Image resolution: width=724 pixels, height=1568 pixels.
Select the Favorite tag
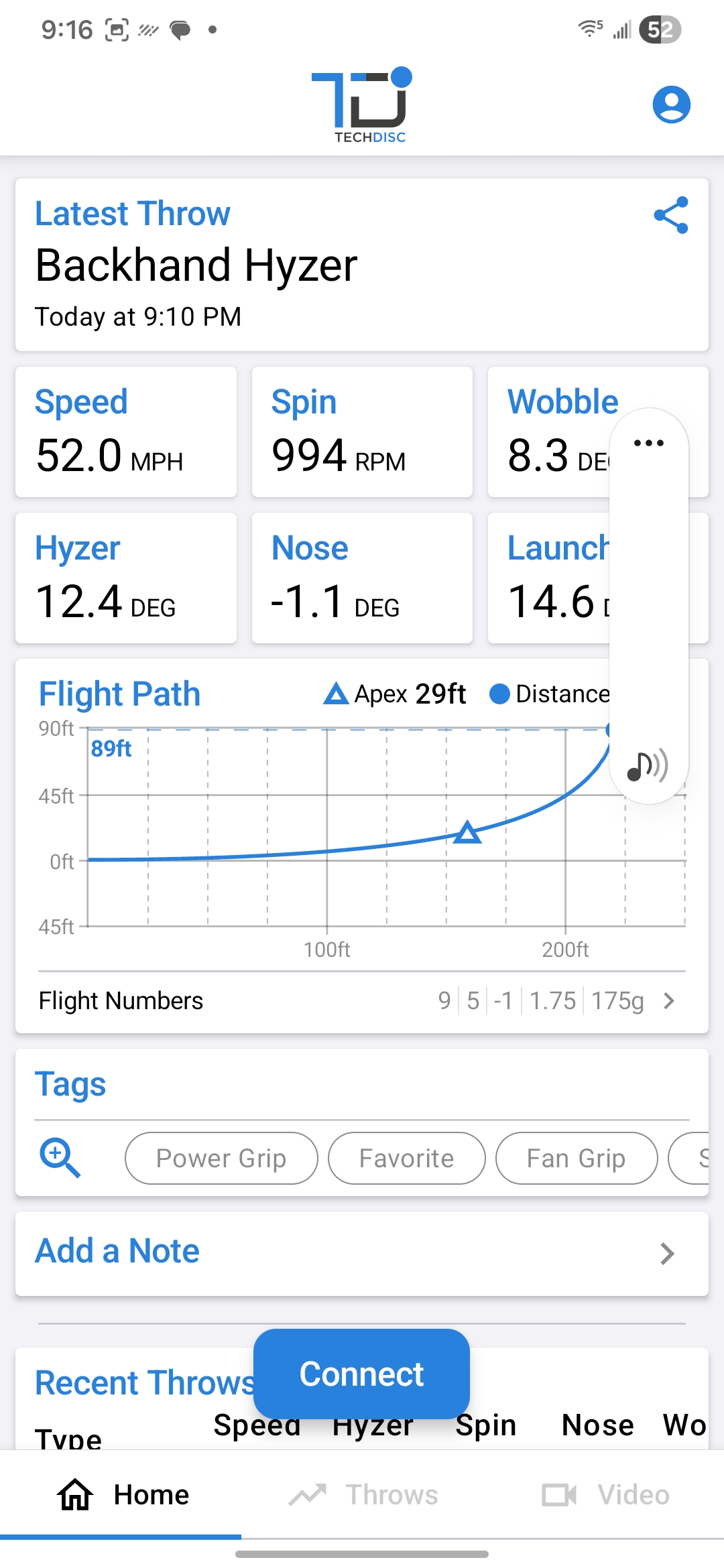(x=406, y=1158)
